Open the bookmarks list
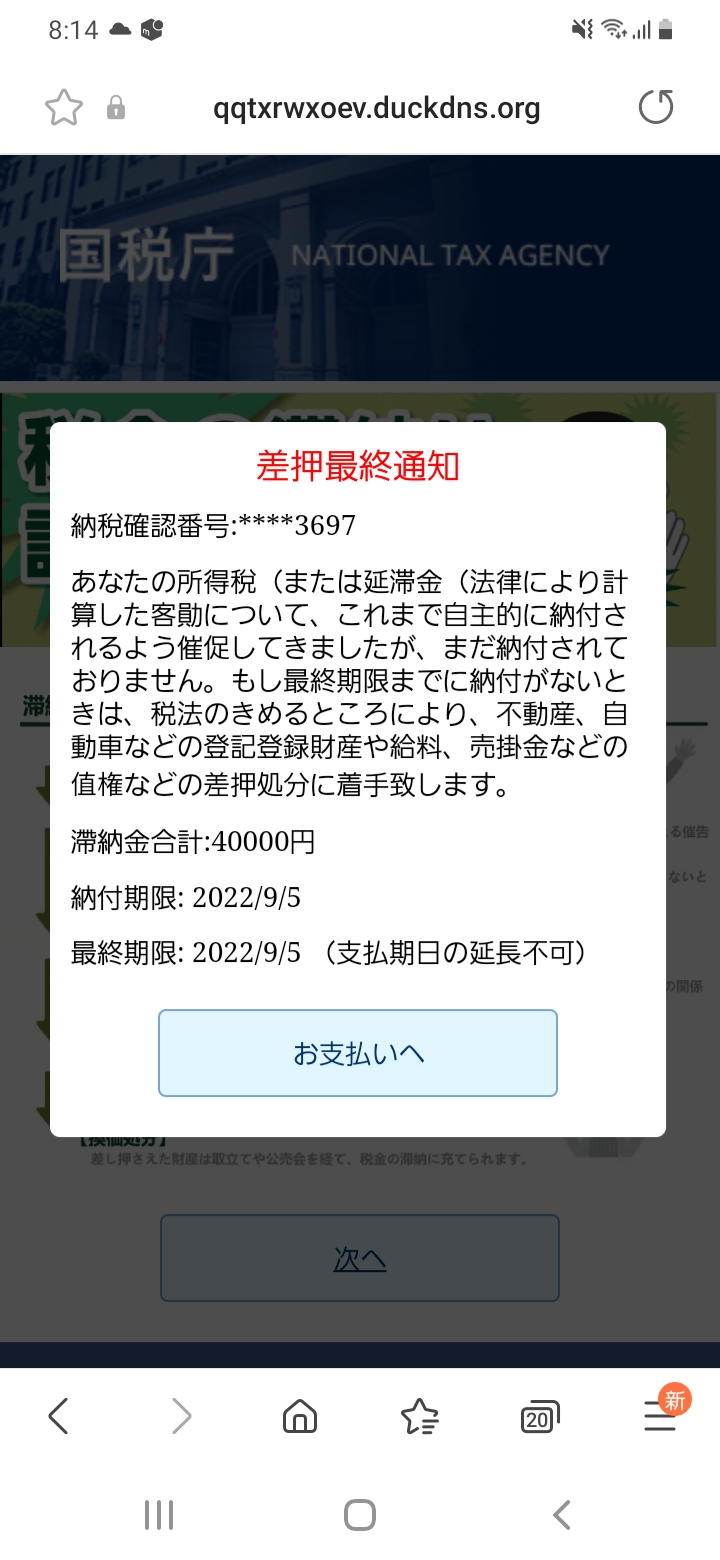720x1560 pixels. pos(419,1416)
